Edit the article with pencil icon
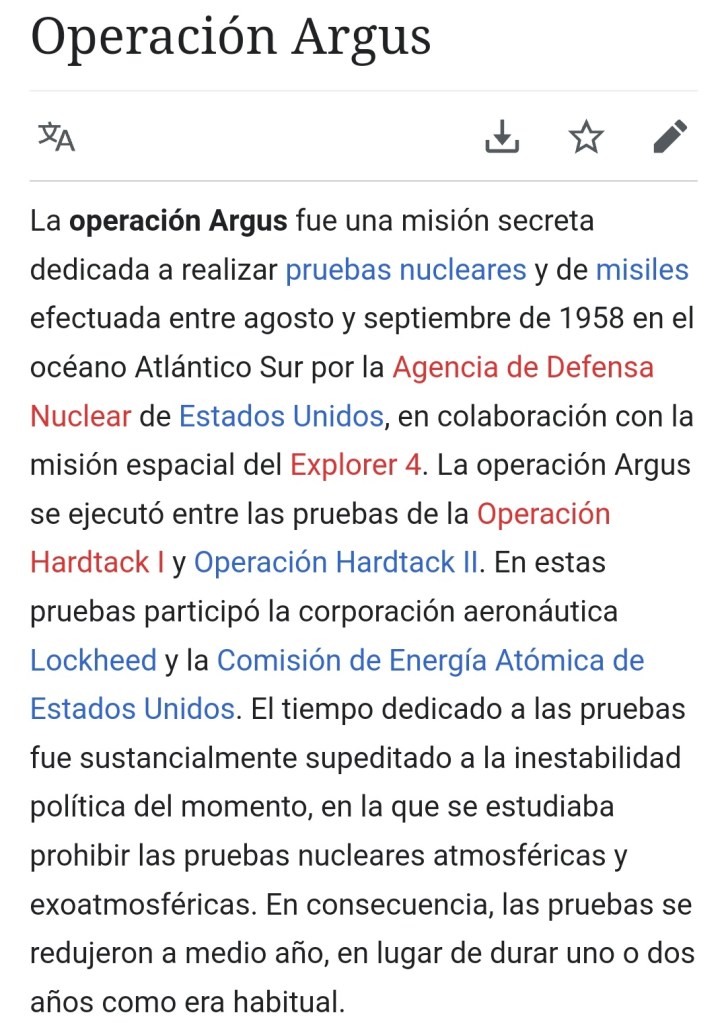 pos(670,137)
